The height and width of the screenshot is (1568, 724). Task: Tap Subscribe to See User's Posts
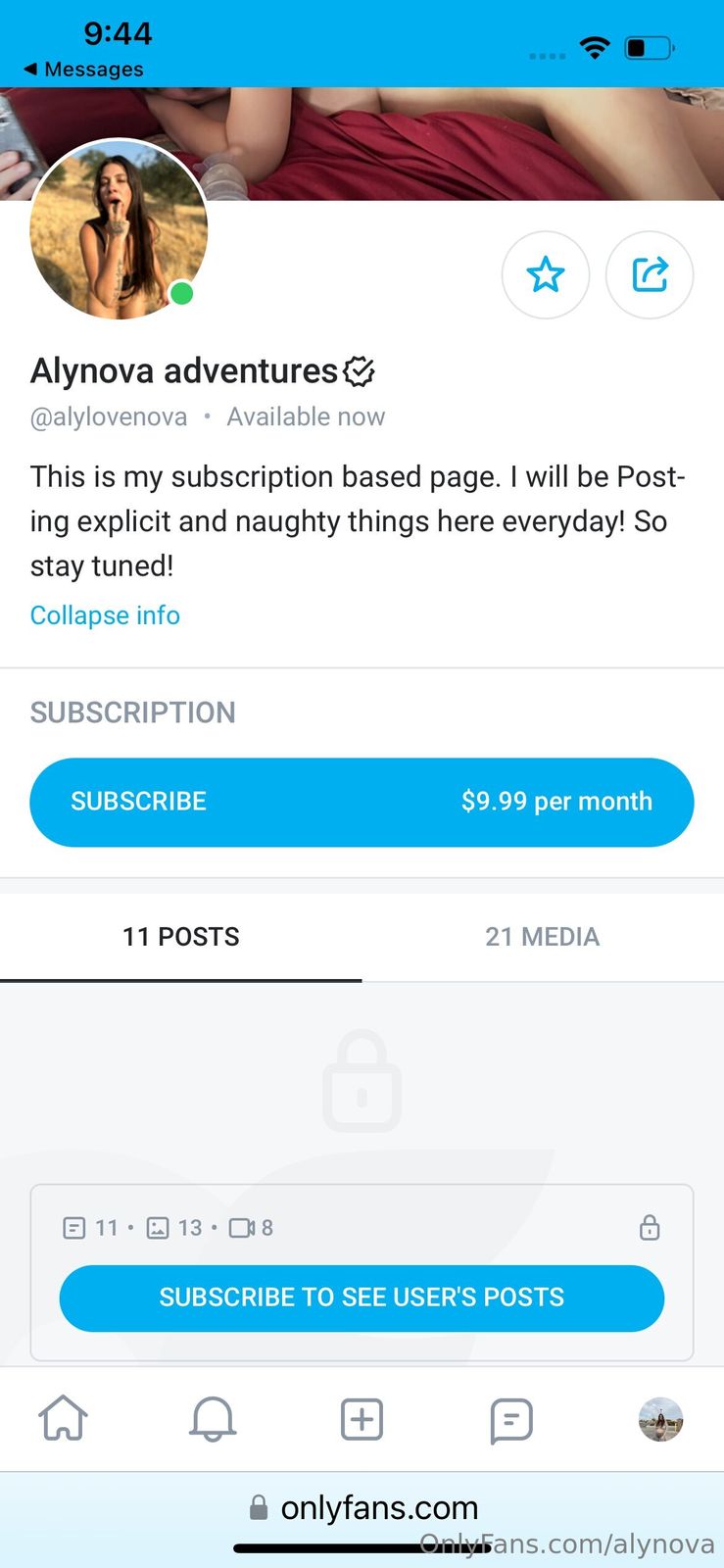[362, 1298]
